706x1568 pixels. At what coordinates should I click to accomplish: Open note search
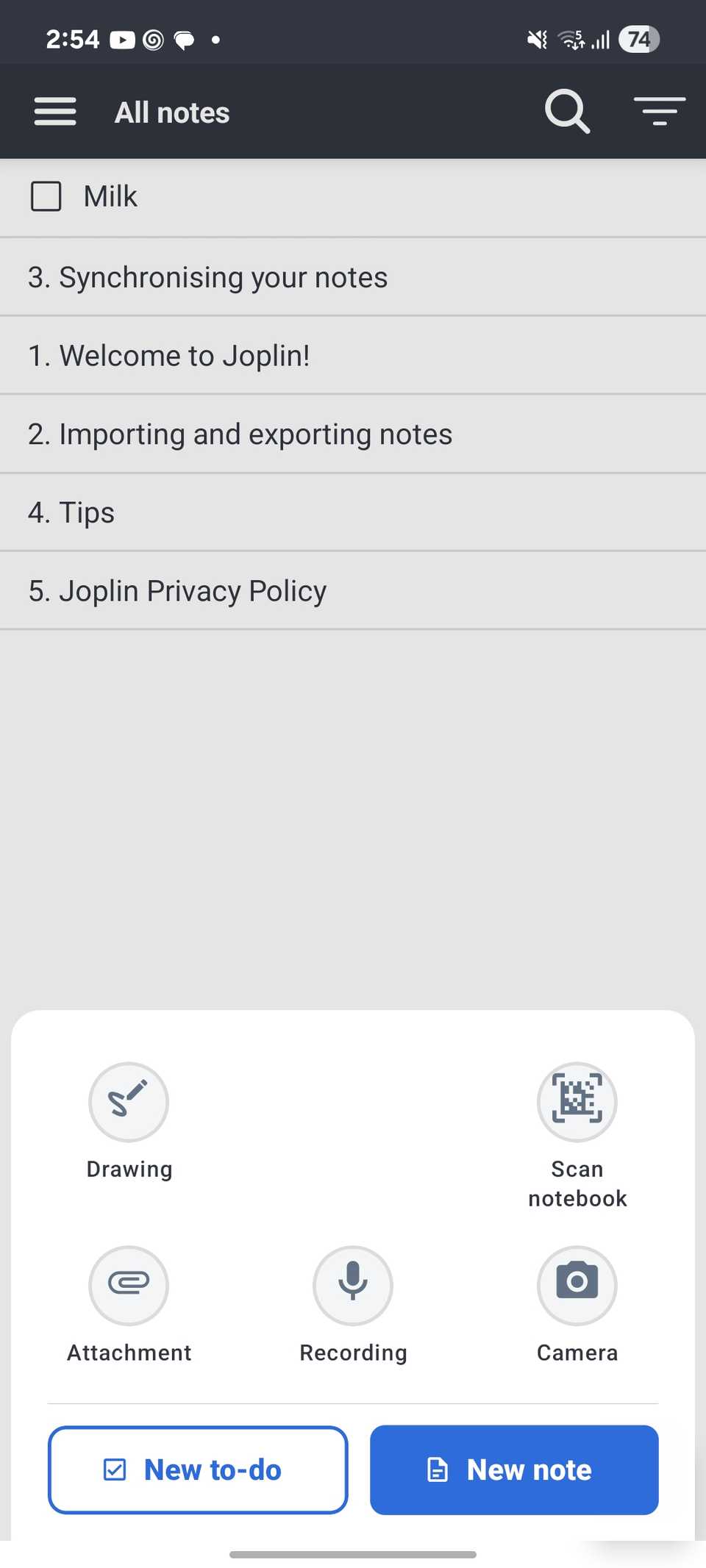tap(567, 112)
